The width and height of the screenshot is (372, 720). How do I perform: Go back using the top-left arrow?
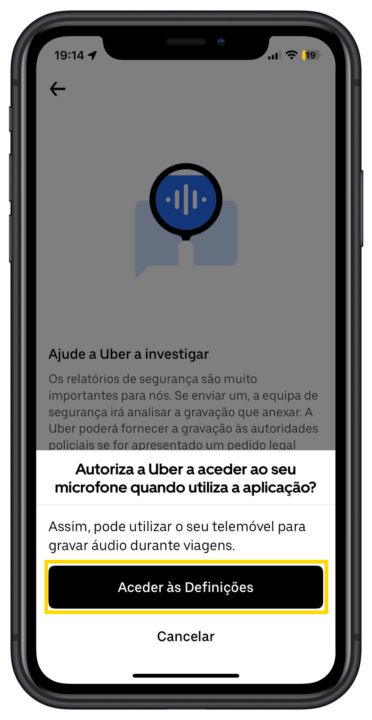tap(57, 89)
